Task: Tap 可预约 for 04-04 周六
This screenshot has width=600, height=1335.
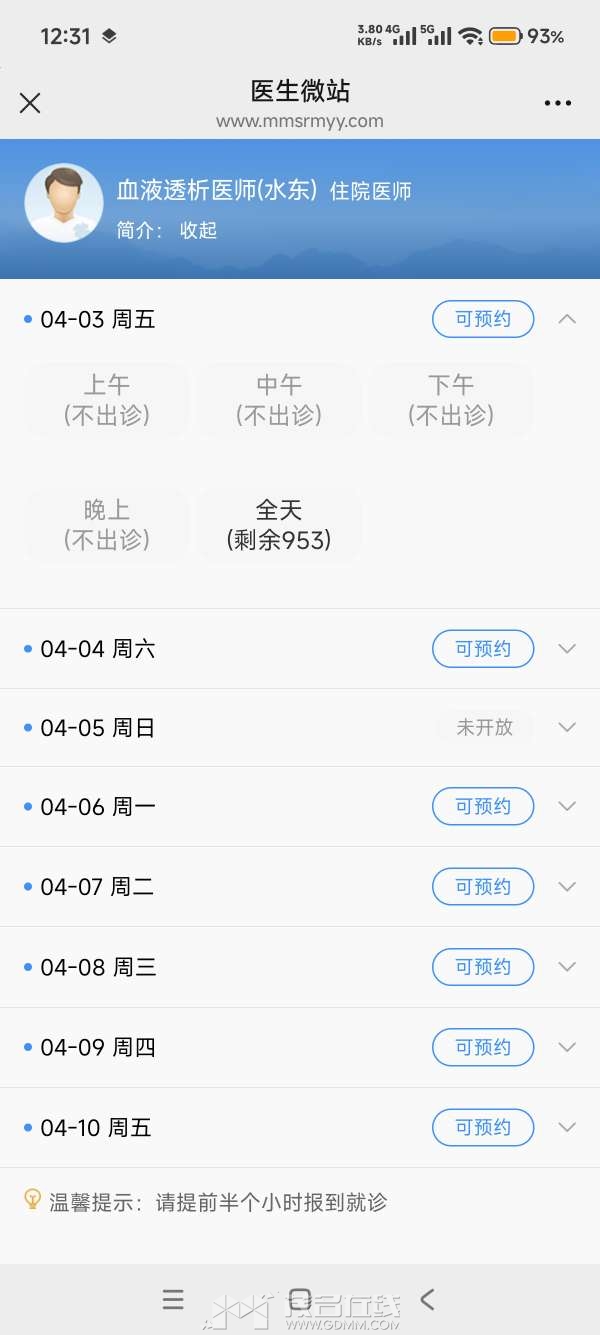Action: tap(483, 649)
